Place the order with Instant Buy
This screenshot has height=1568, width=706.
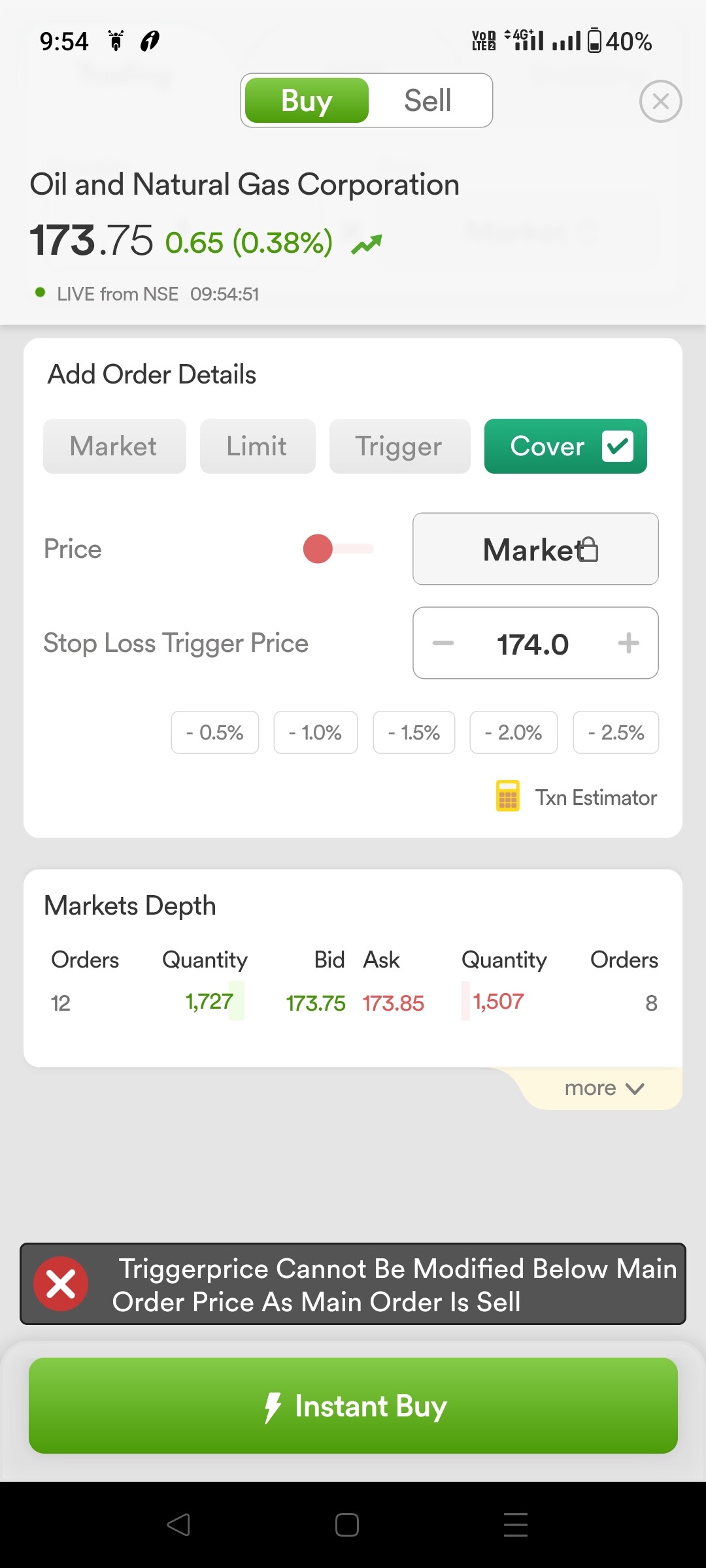(x=353, y=1405)
